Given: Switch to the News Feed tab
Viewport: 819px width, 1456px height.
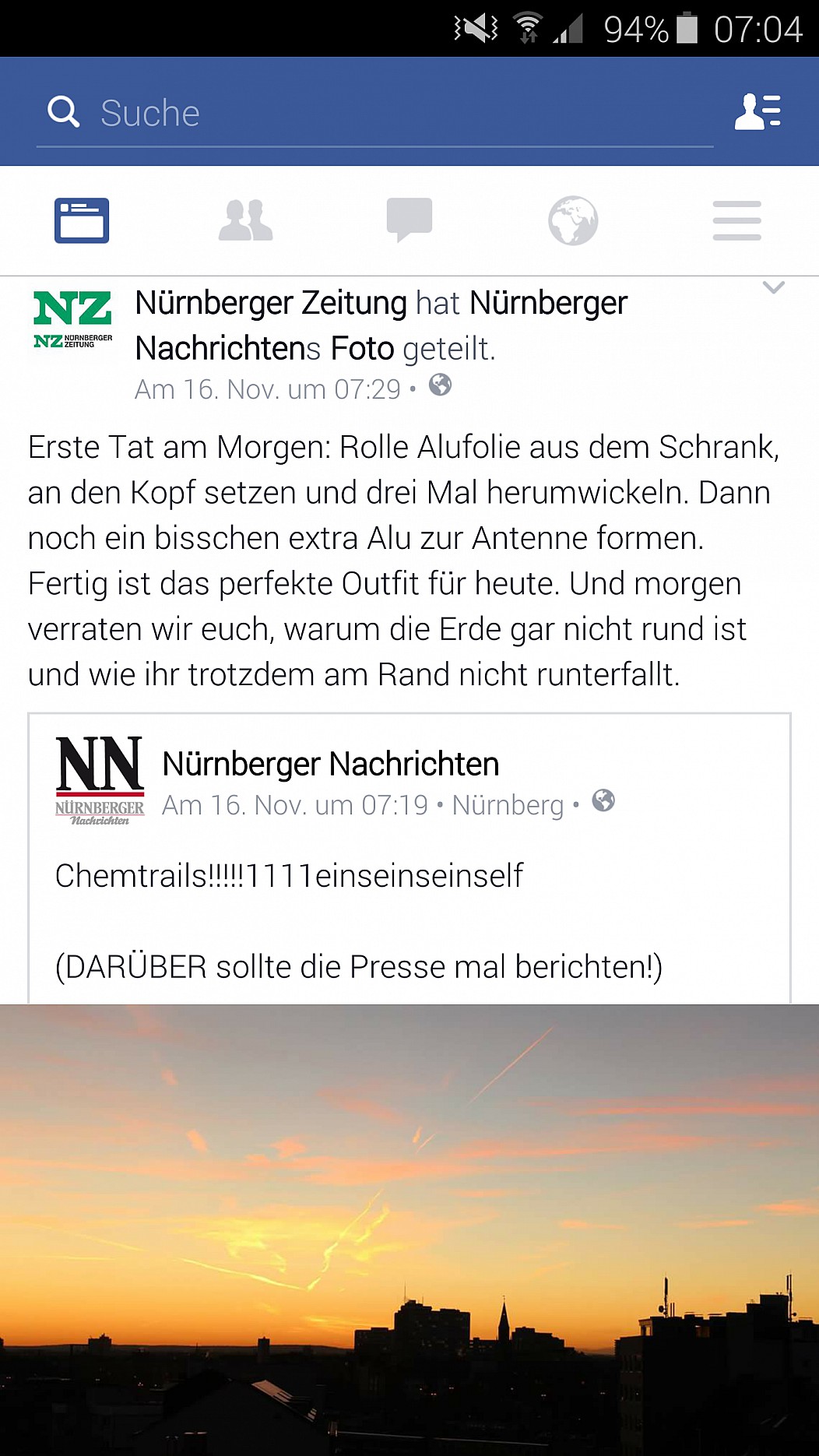Looking at the screenshot, I should [x=82, y=220].
